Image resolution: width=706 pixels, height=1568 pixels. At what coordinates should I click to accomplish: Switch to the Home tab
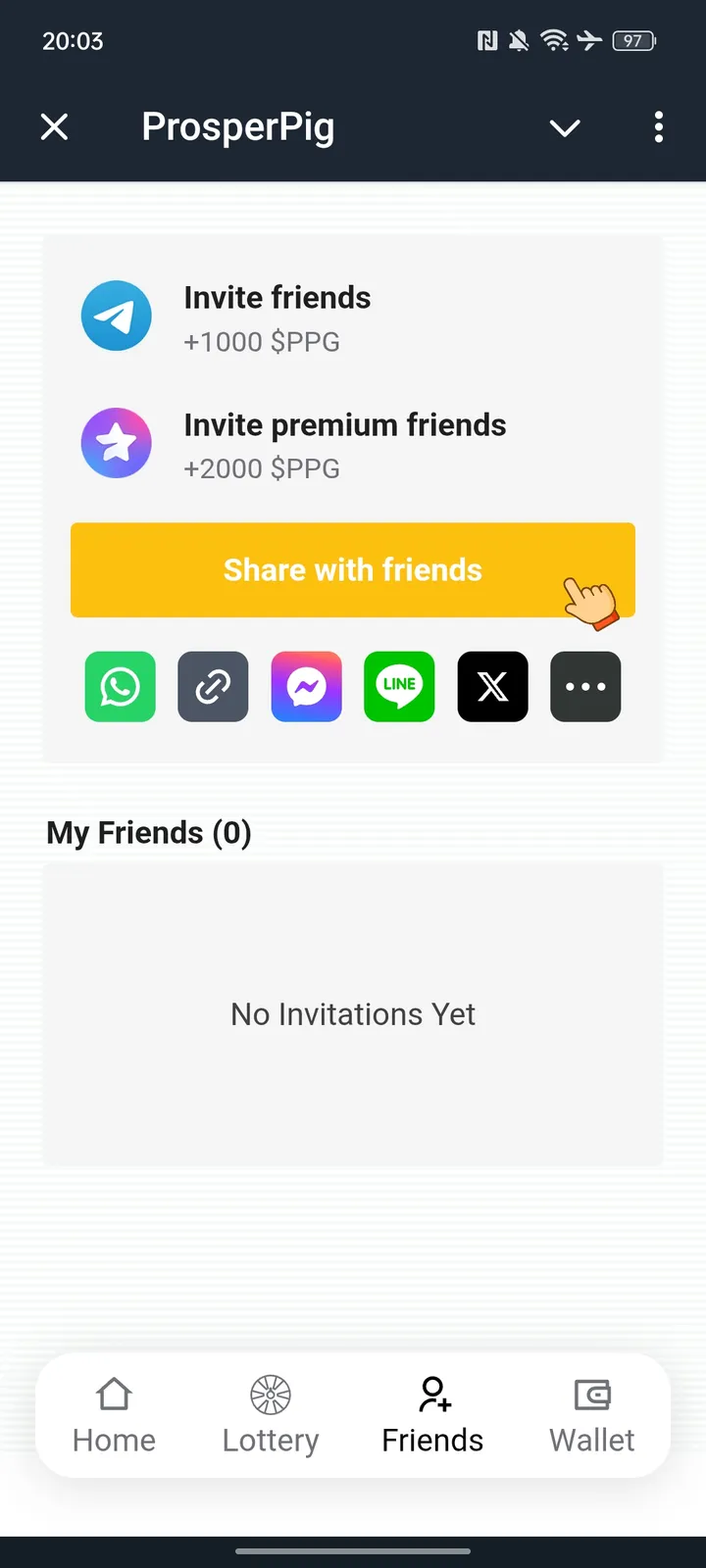coord(113,1414)
